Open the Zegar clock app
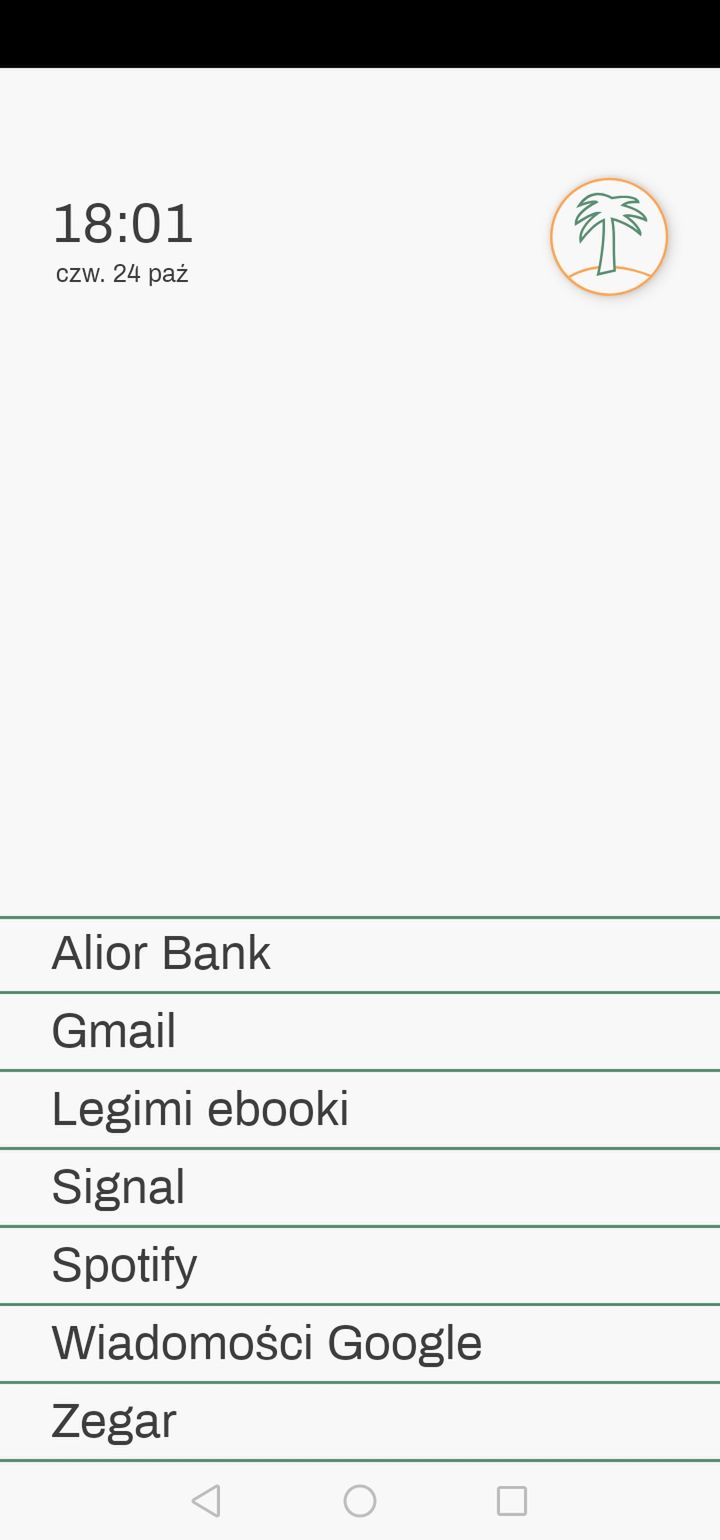Viewport: 720px width, 1540px height. point(114,1421)
